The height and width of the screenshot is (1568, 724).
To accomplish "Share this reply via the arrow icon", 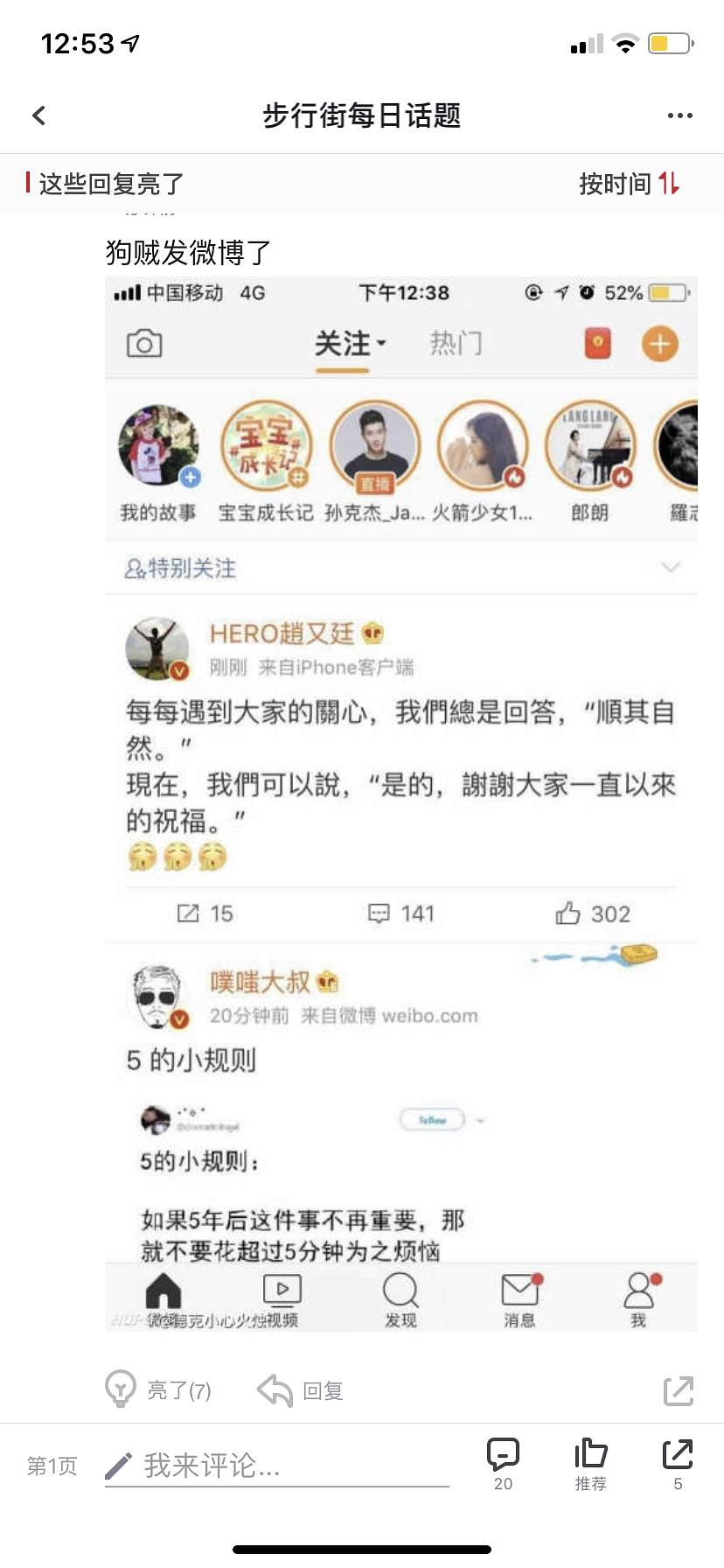I will click(679, 1390).
